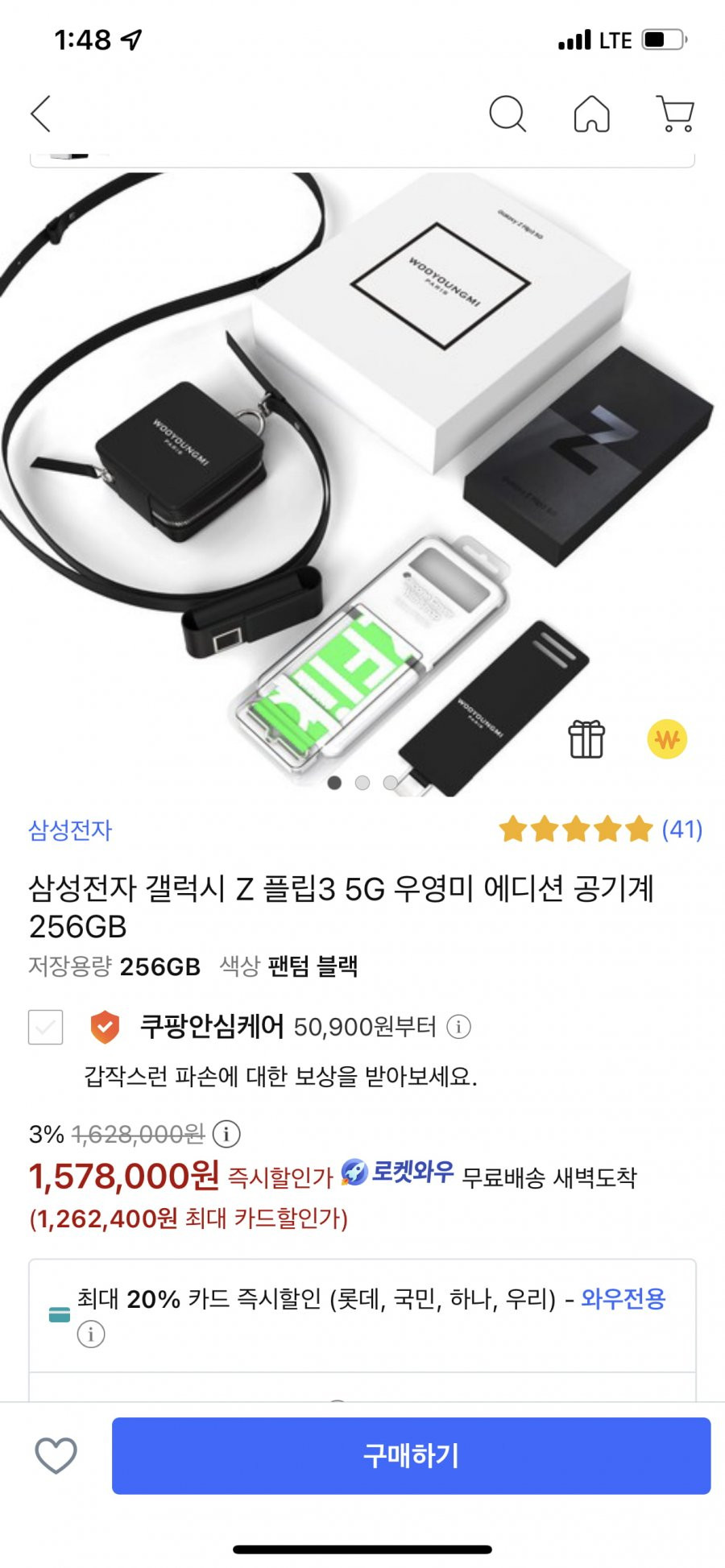725x1568 pixels.
Task: Open the search icon in the header
Action: pyautogui.click(x=507, y=114)
